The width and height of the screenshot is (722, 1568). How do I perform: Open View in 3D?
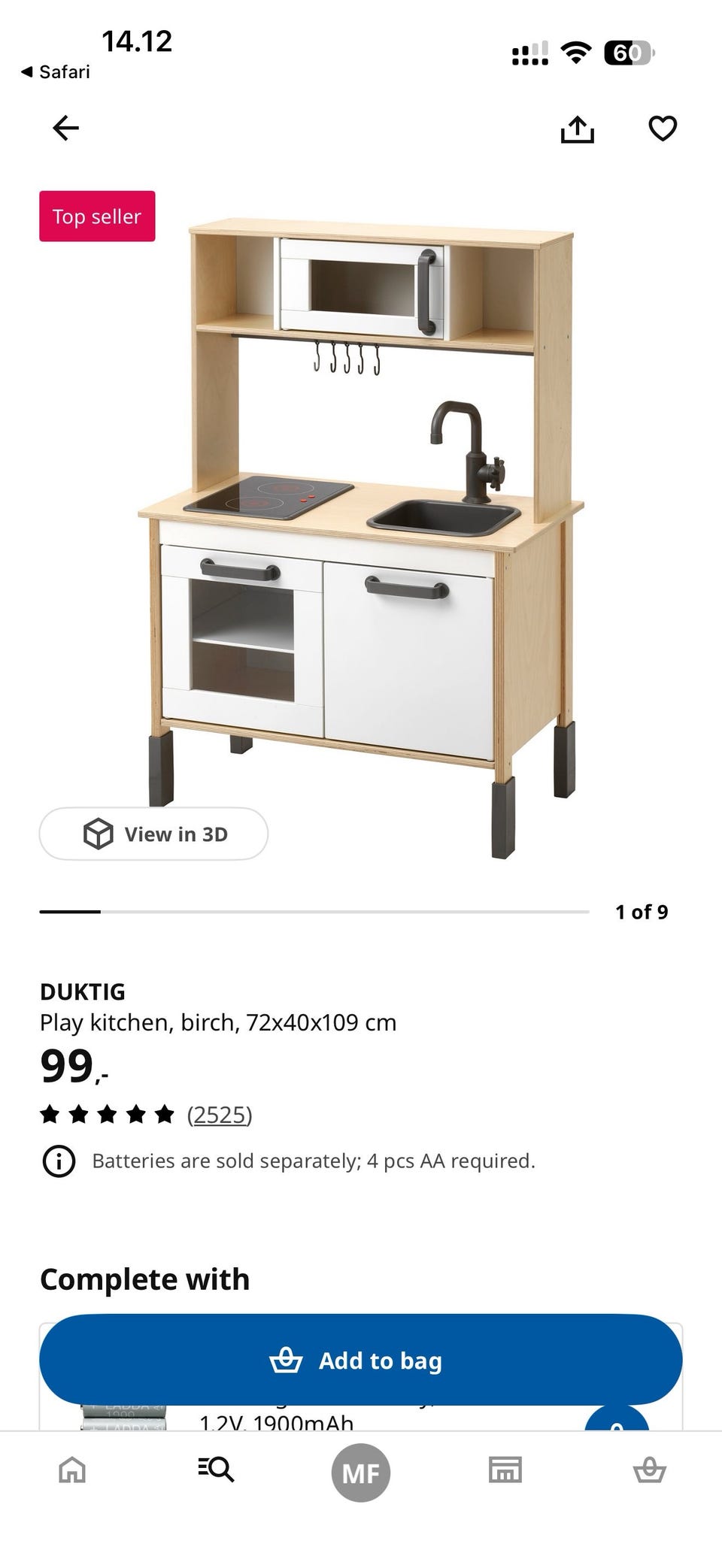[x=153, y=834]
